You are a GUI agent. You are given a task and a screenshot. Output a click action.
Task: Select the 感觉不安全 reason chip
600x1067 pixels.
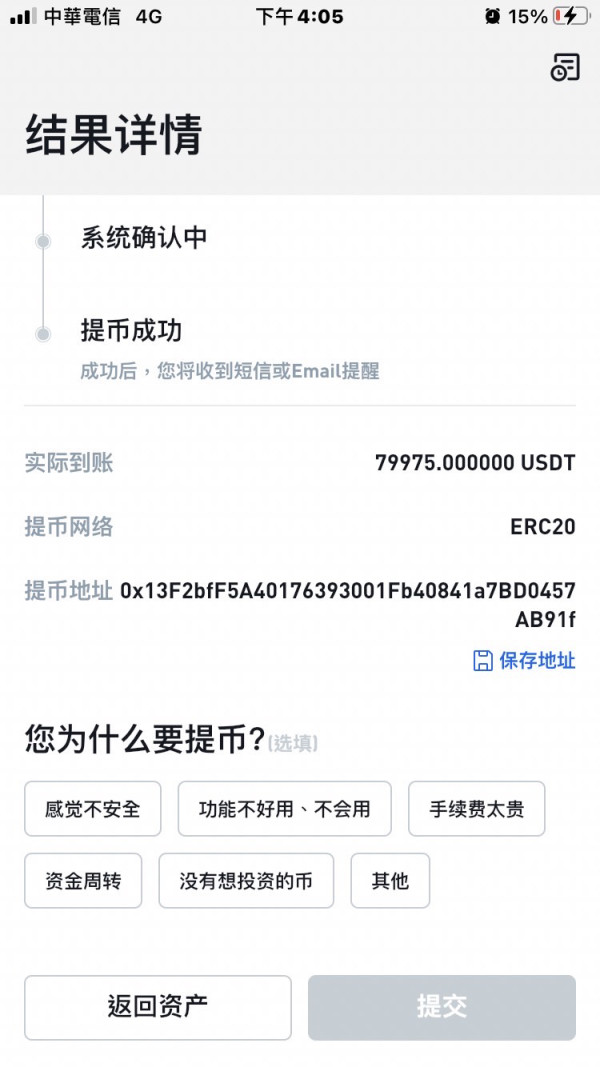pyautogui.click(x=93, y=808)
